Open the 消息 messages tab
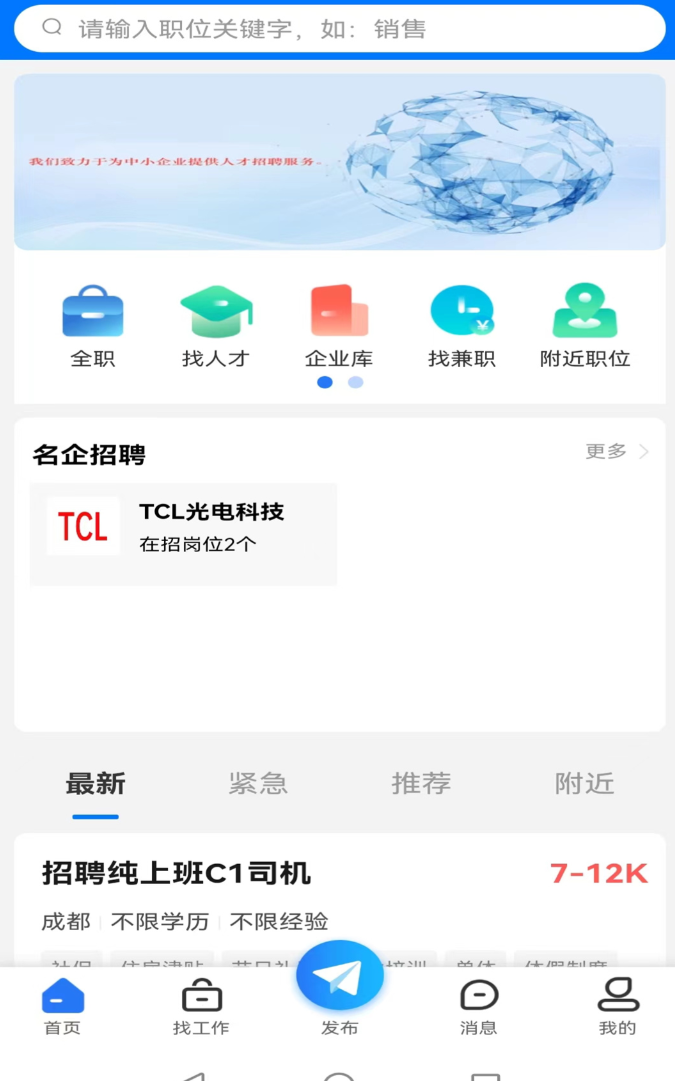 pyautogui.click(x=478, y=1007)
